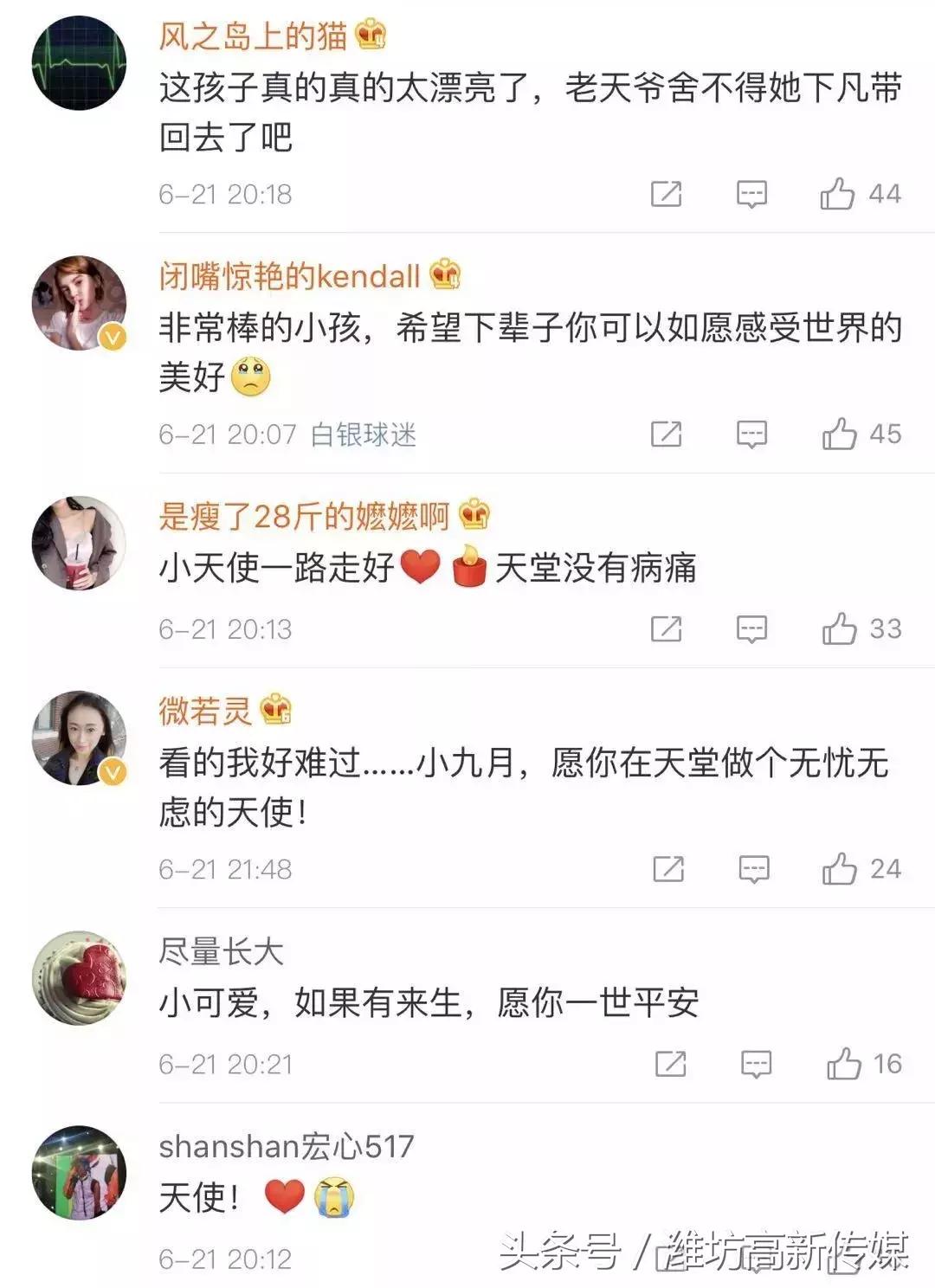
Task: Open the reply bubble icon under 风之岛上的猫's comment
Action: [x=750, y=194]
